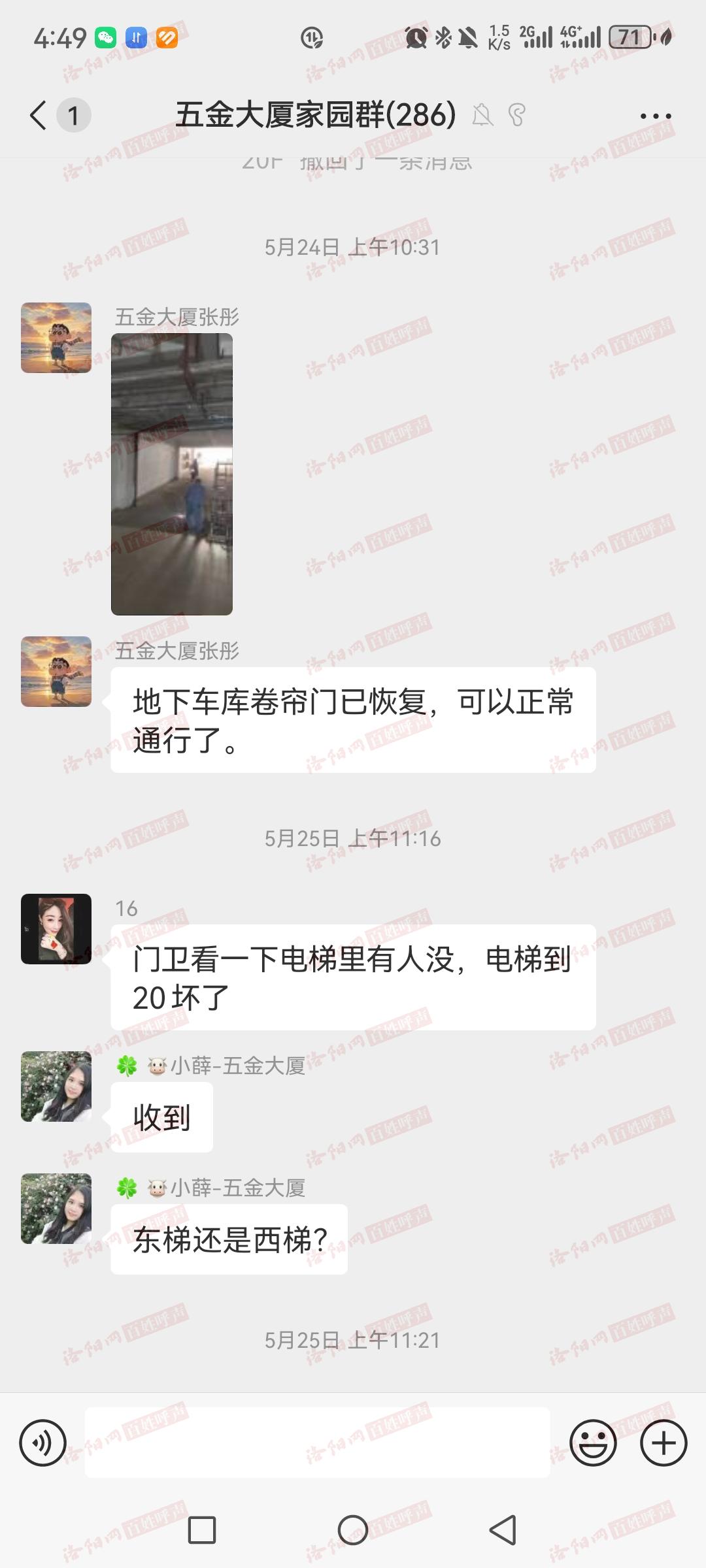Switch to voice message input
Screen dimensions: 706x1568
[43, 1443]
